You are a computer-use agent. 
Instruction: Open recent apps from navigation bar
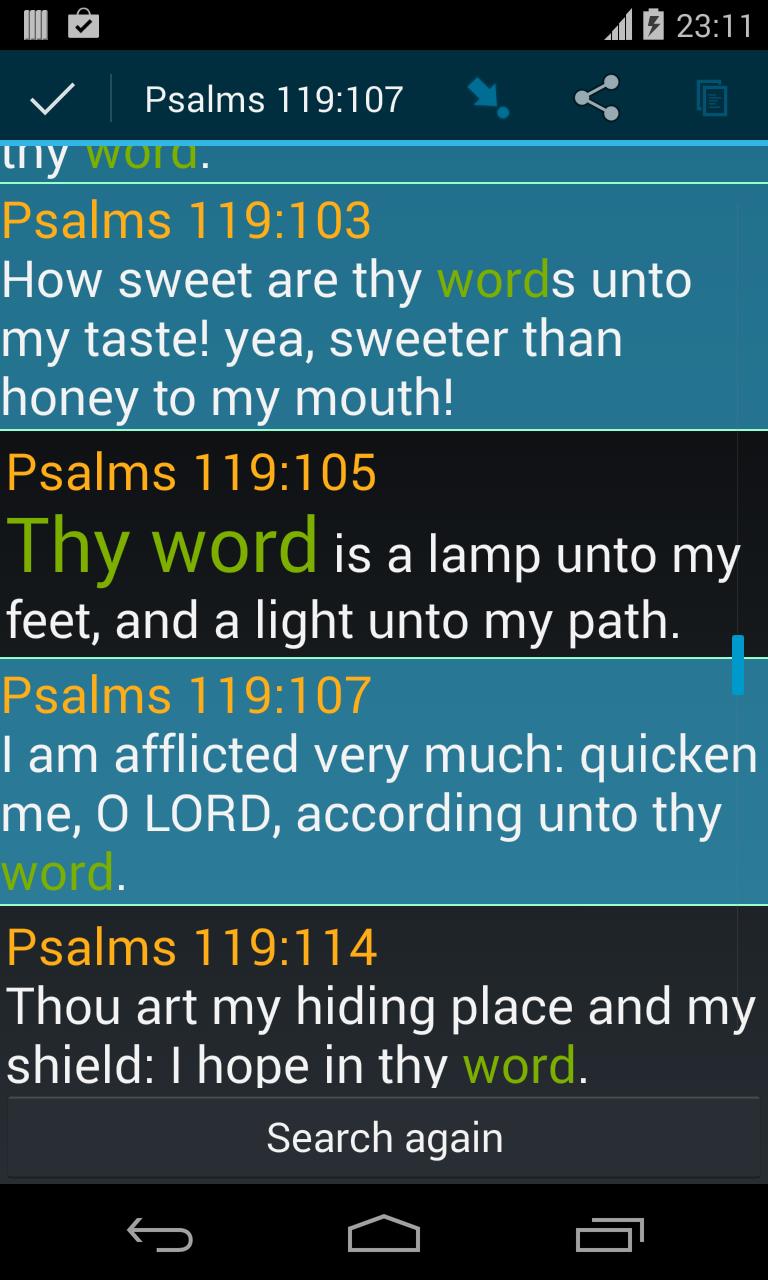[609, 1234]
